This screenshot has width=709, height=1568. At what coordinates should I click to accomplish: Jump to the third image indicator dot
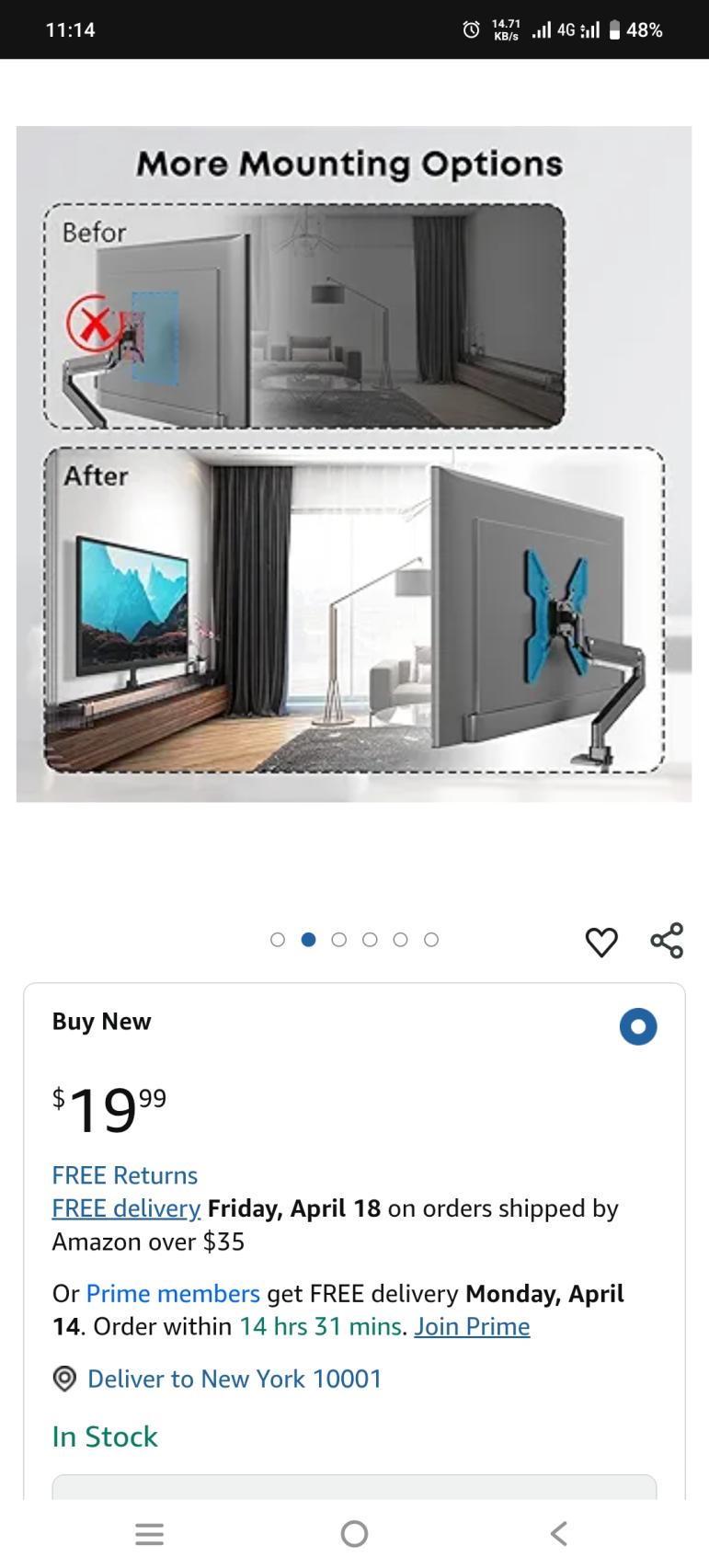point(339,939)
